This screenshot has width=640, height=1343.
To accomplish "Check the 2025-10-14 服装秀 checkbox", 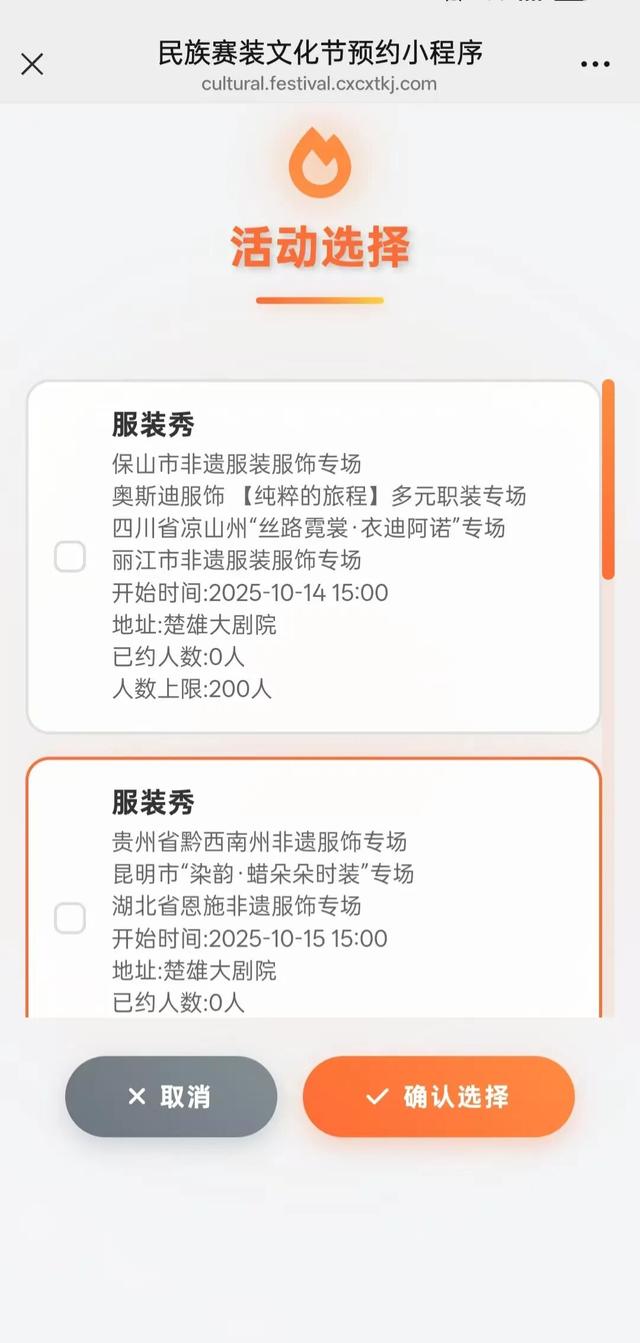I will coord(70,557).
